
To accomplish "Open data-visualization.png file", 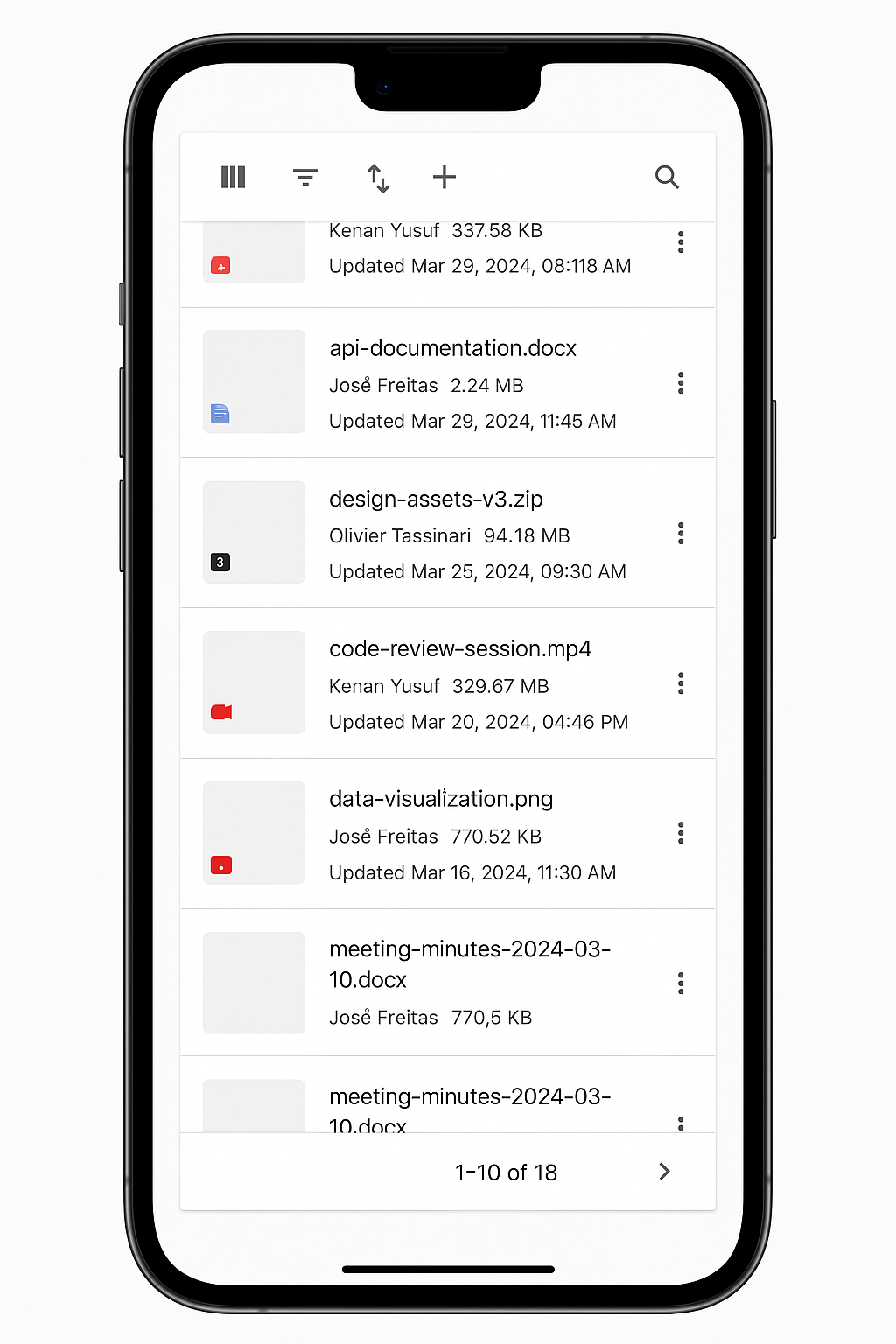I will pos(441,800).
